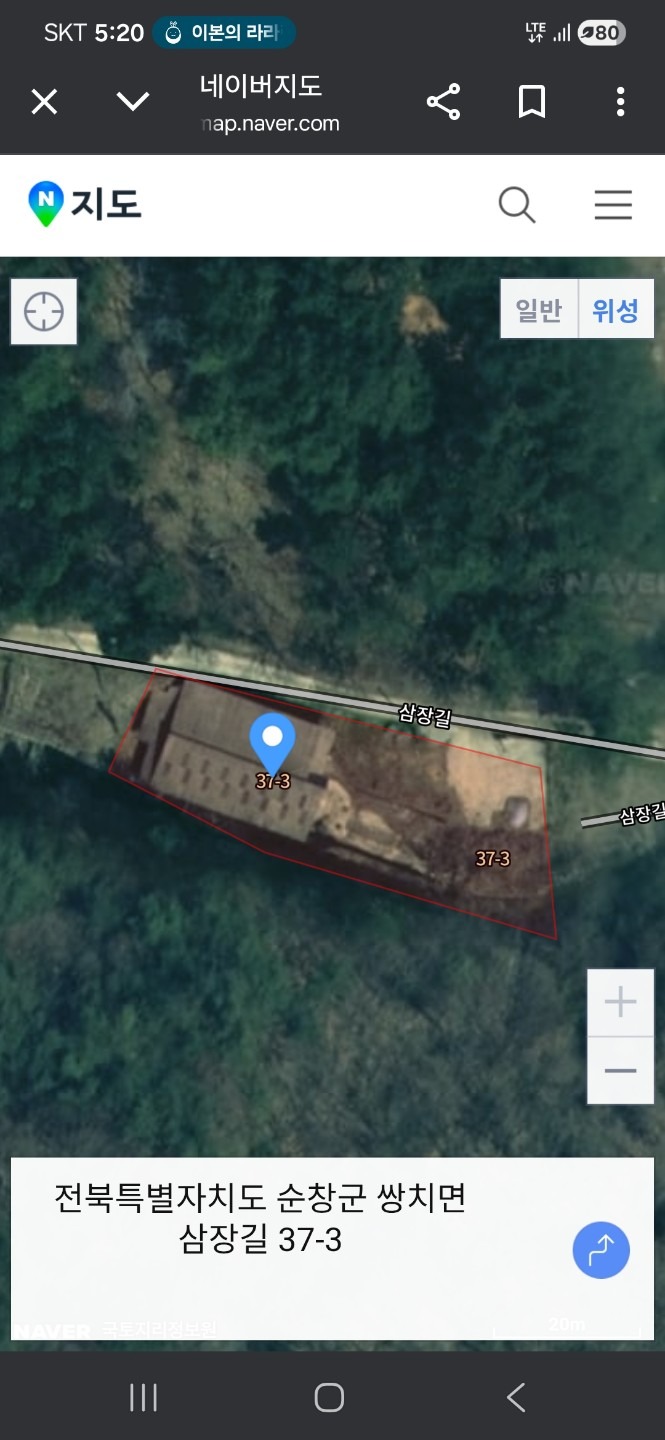Open recent apps from navigation bar
The image size is (665, 1440).
coord(144,1397)
